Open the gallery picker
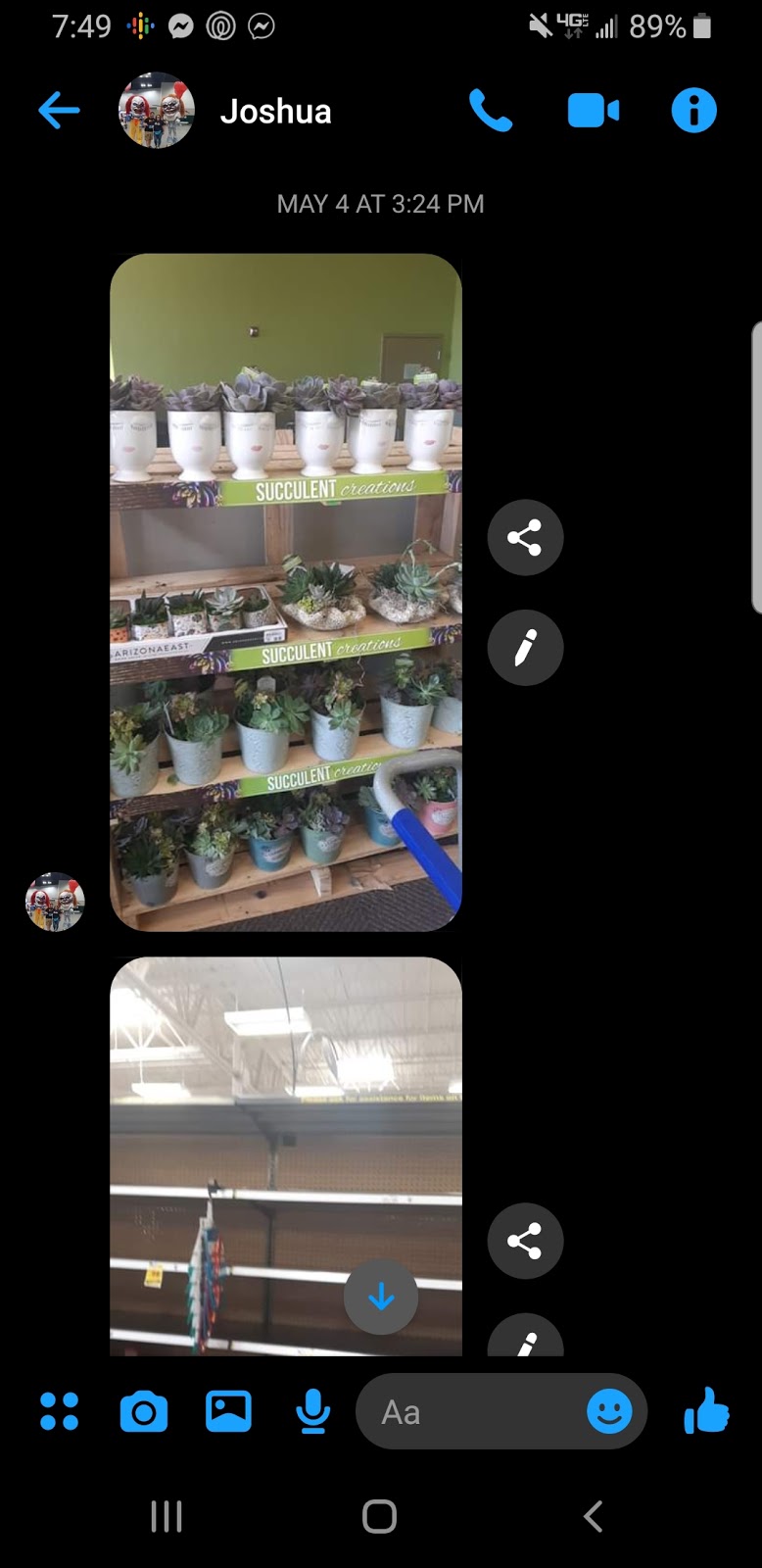 pyautogui.click(x=228, y=1412)
